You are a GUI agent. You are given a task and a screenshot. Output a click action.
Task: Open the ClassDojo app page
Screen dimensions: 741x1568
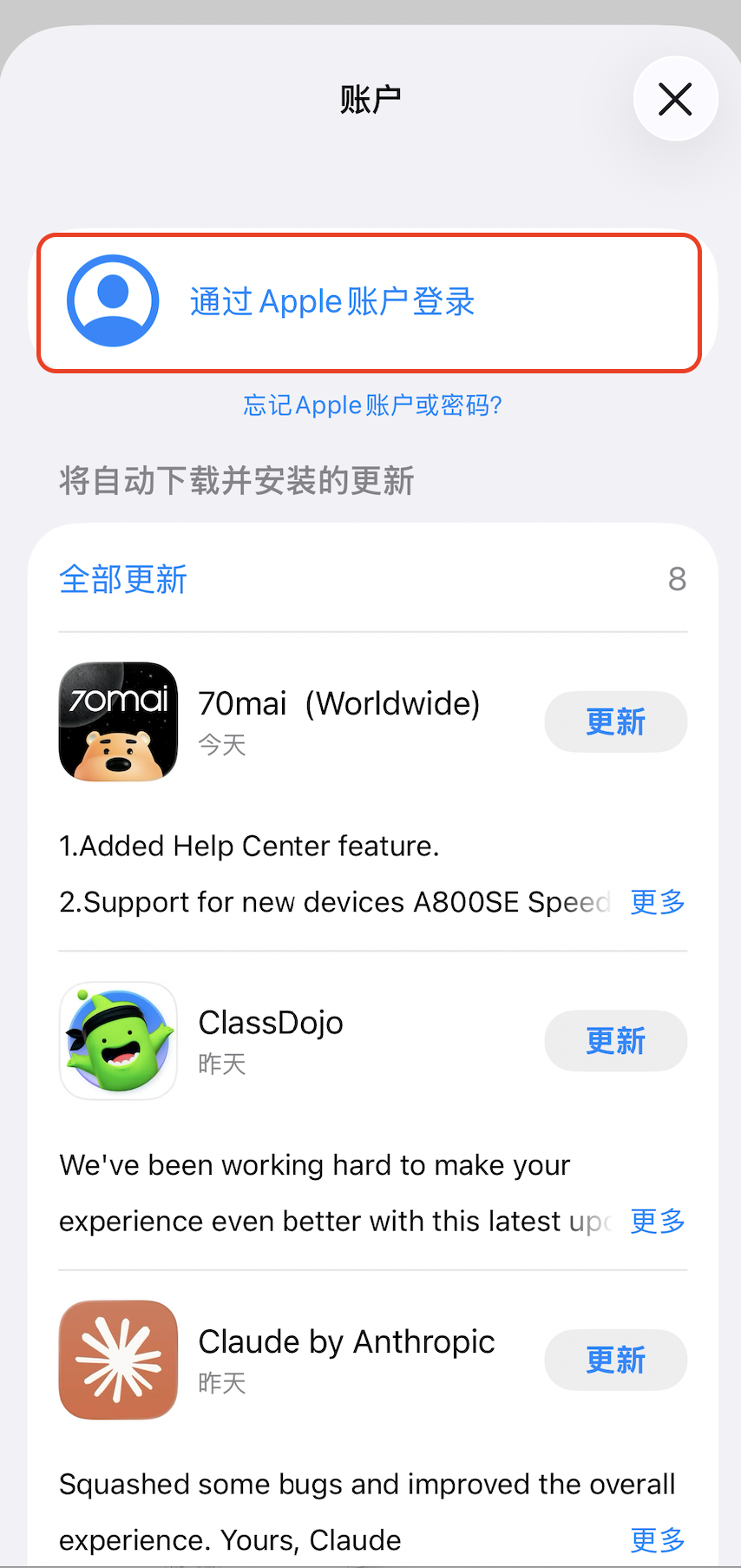coord(119,1040)
